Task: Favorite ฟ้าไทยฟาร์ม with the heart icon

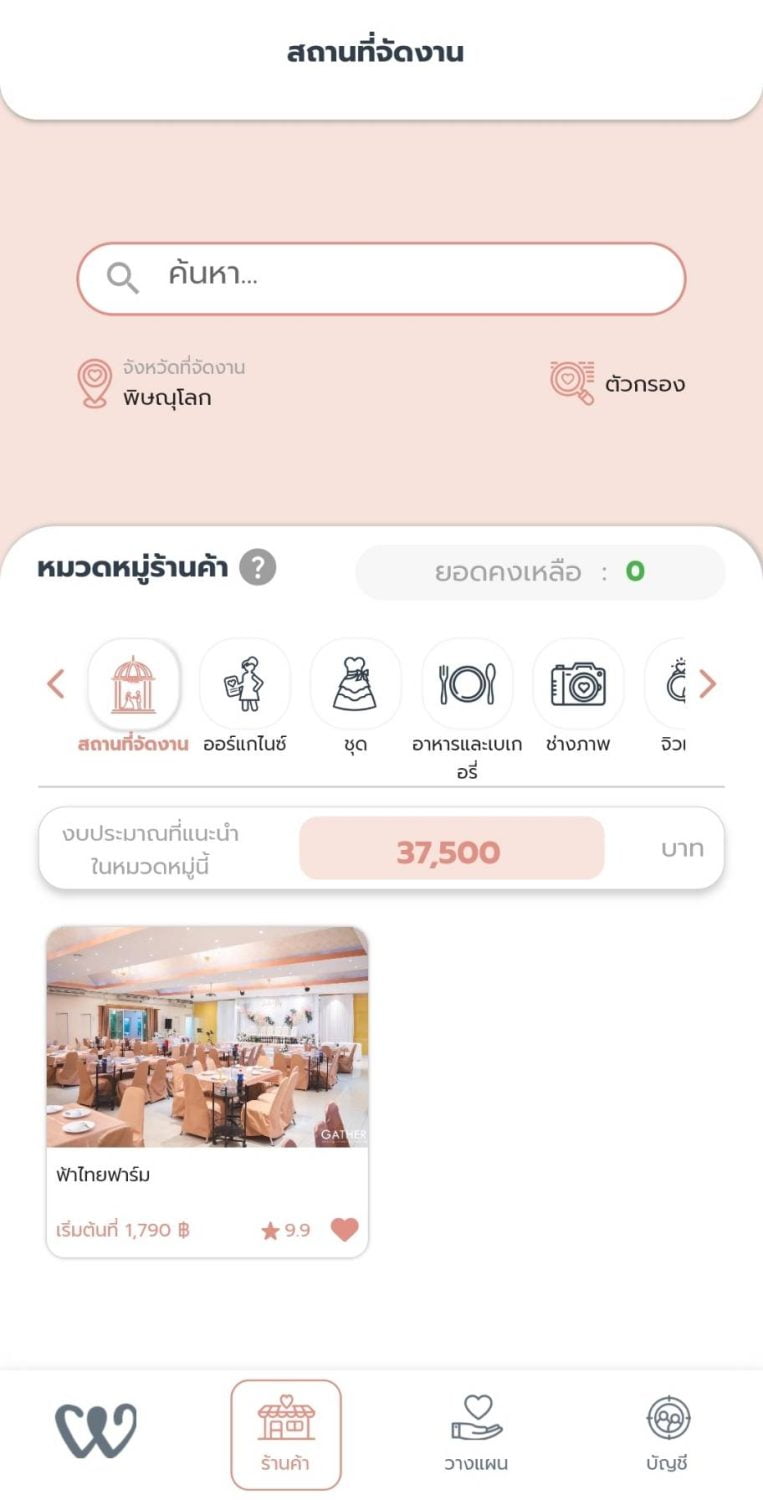Action: (x=344, y=1230)
